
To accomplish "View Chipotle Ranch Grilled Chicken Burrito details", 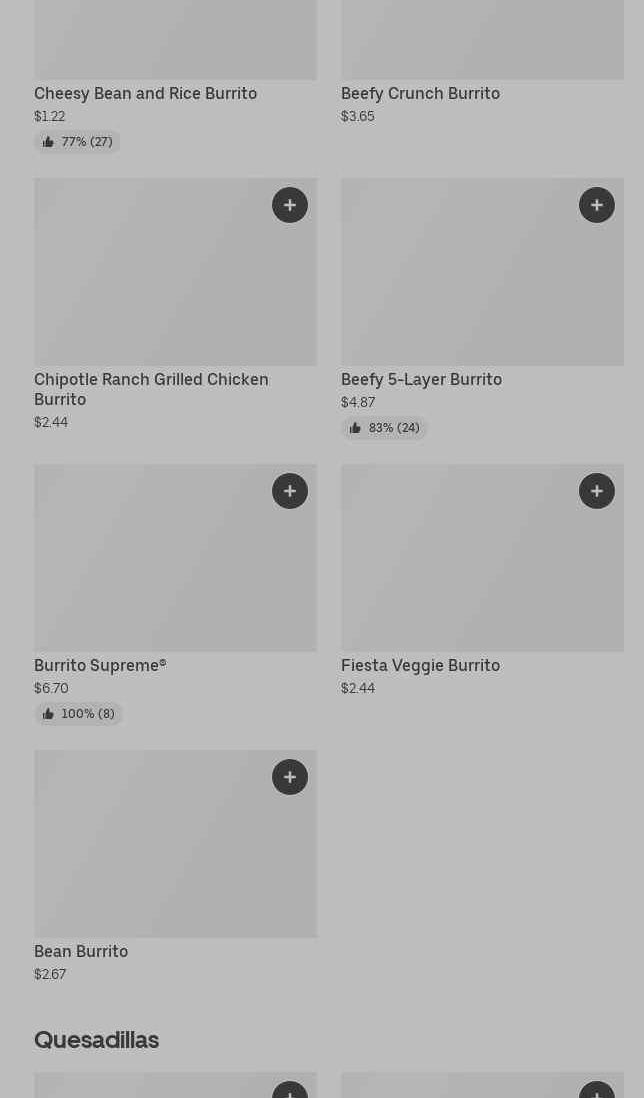I will pos(151,389).
